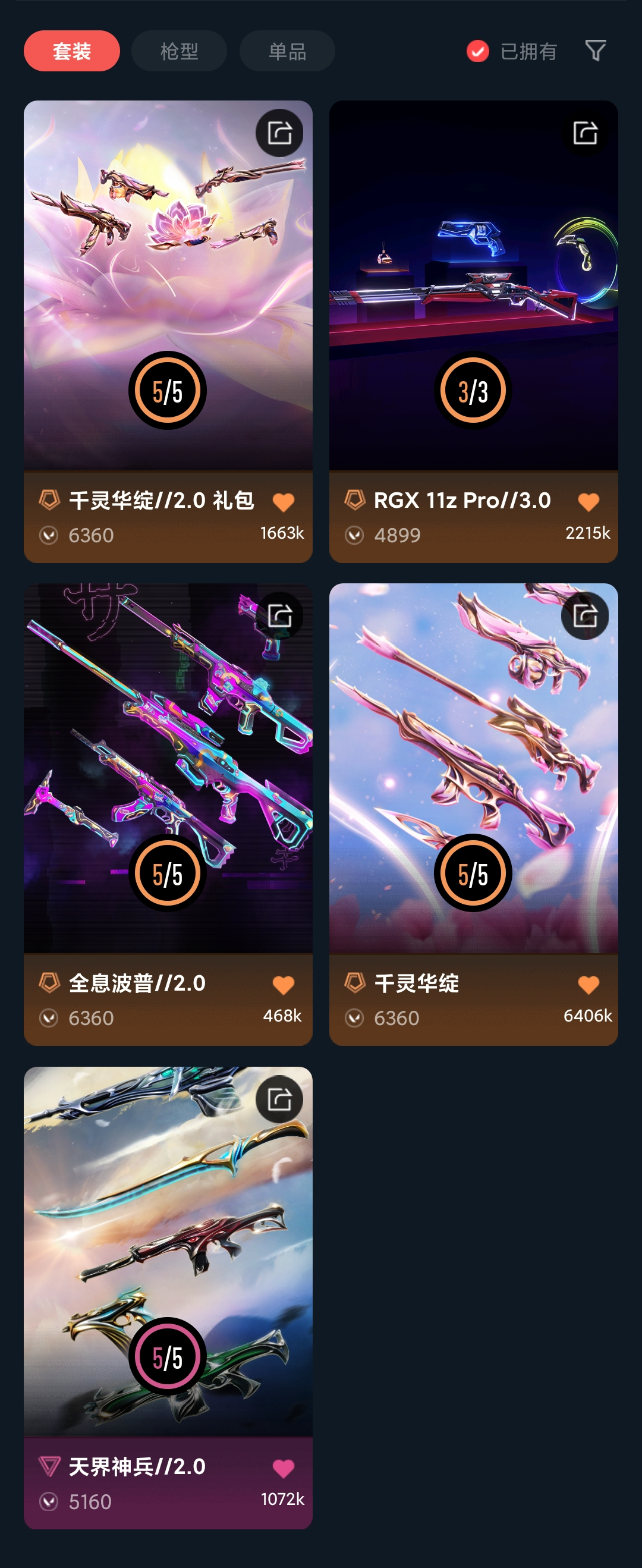Share the 千灵华绽//2.0 礼包 collection
The width and height of the screenshot is (642, 1568).
(x=279, y=133)
